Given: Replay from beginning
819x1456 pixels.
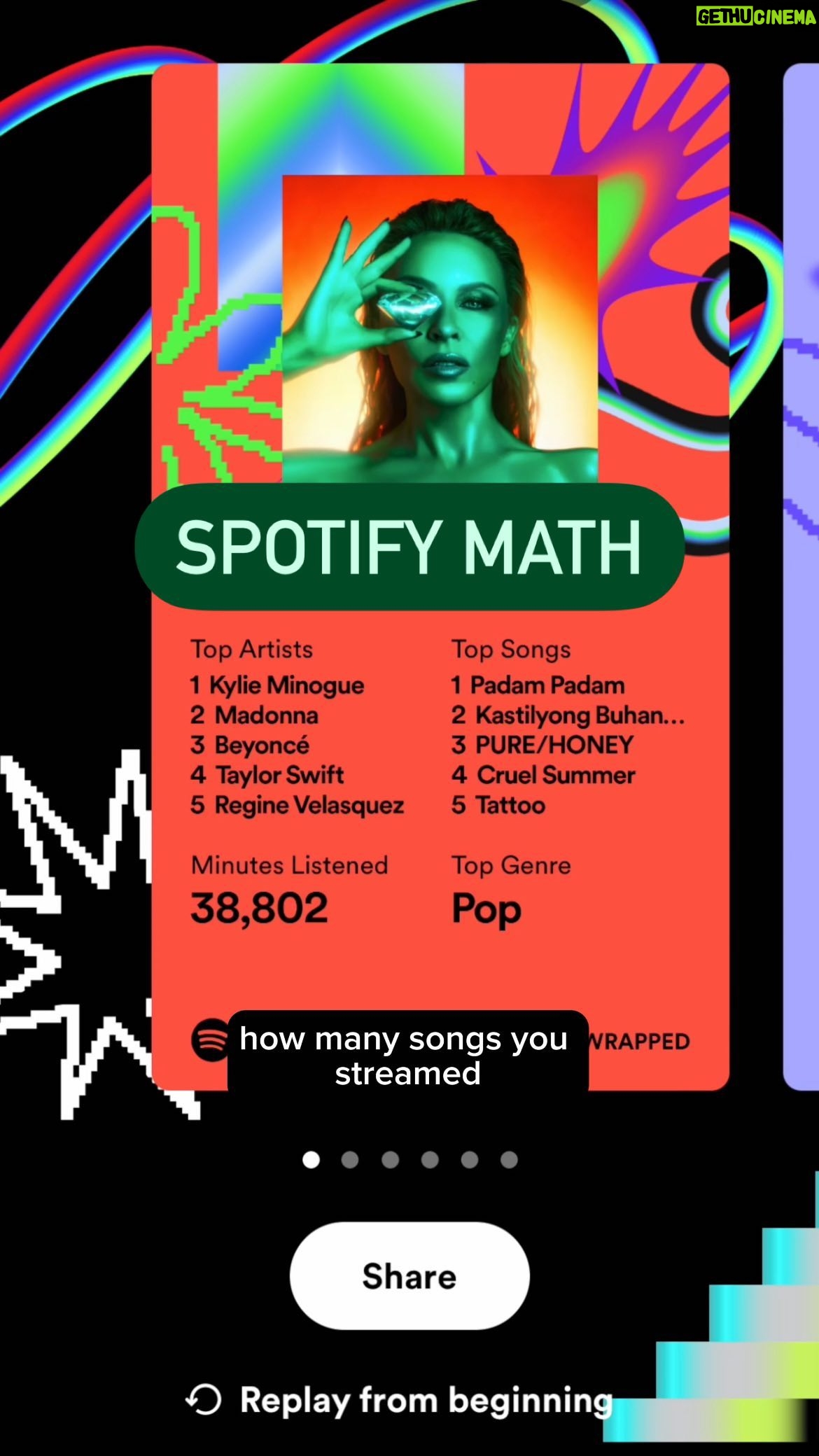Looking at the screenshot, I should pyautogui.click(x=399, y=1400).
